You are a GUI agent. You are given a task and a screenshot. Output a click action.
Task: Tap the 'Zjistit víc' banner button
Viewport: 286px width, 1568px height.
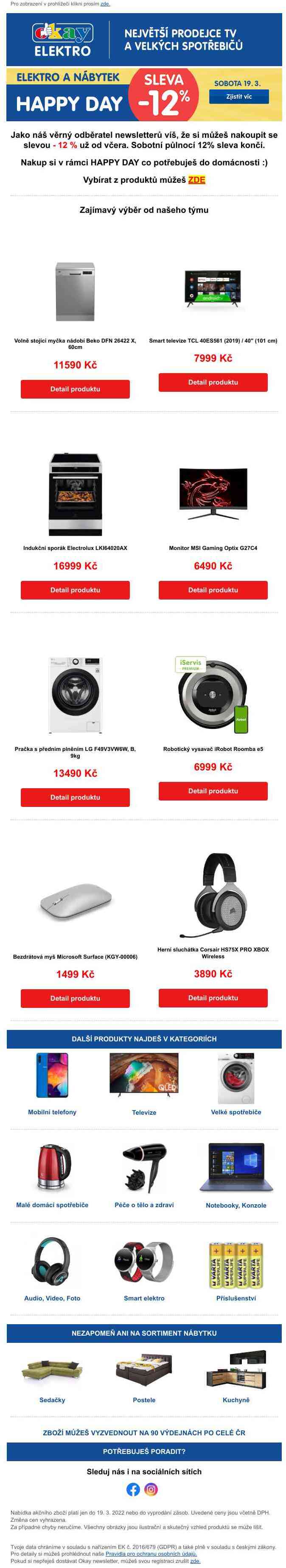[x=238, y=96]
